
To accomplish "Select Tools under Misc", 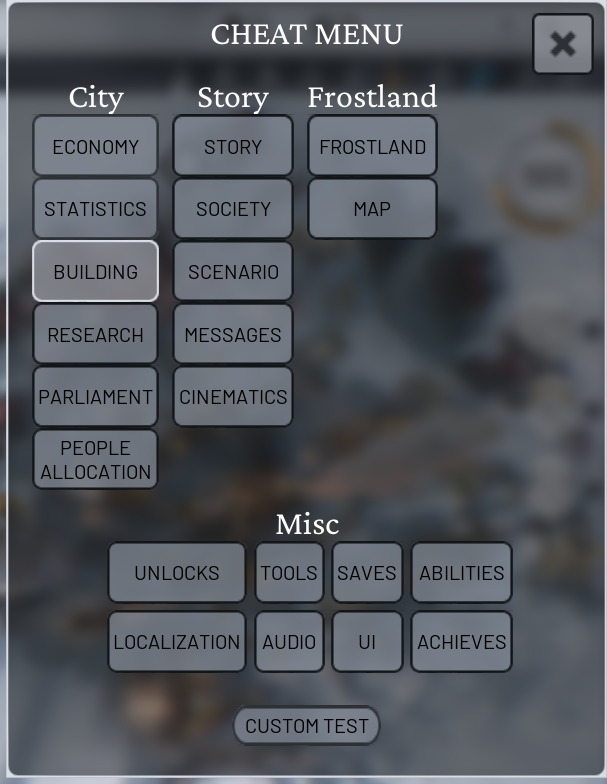I will [289, 573].
